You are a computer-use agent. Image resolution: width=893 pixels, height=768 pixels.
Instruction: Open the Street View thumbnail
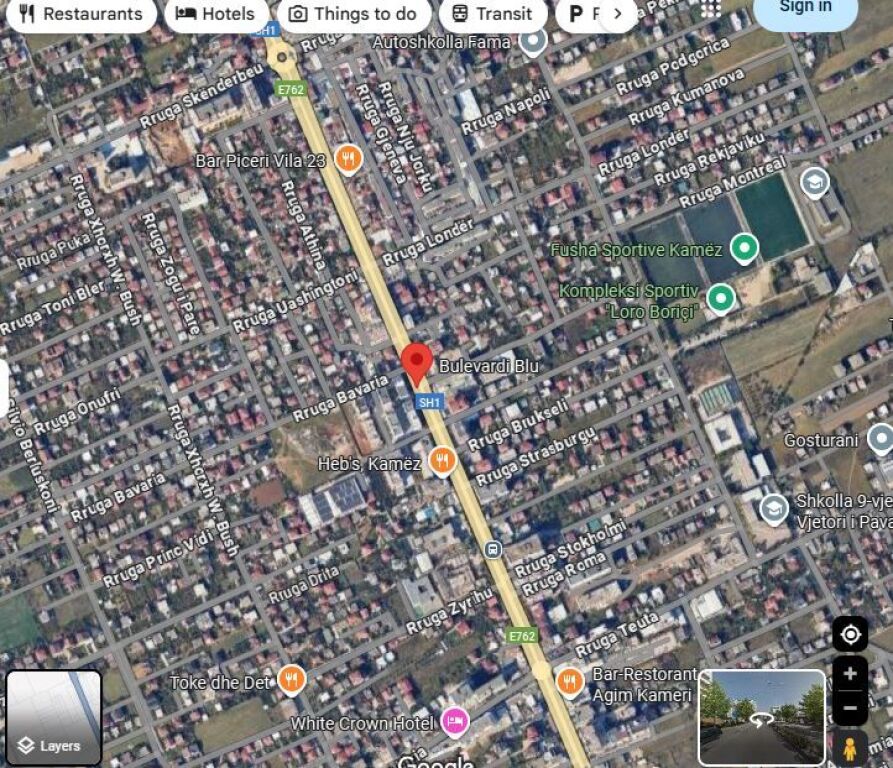tap(762, 717)
